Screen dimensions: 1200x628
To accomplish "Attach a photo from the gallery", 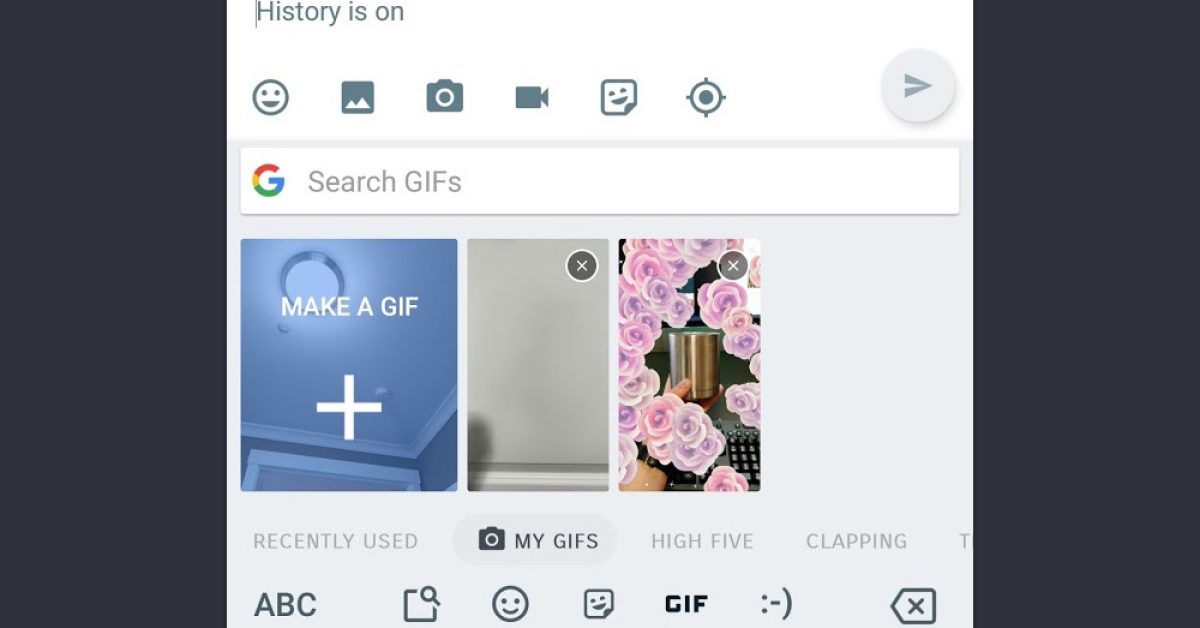I will click(x=358, y=97).
